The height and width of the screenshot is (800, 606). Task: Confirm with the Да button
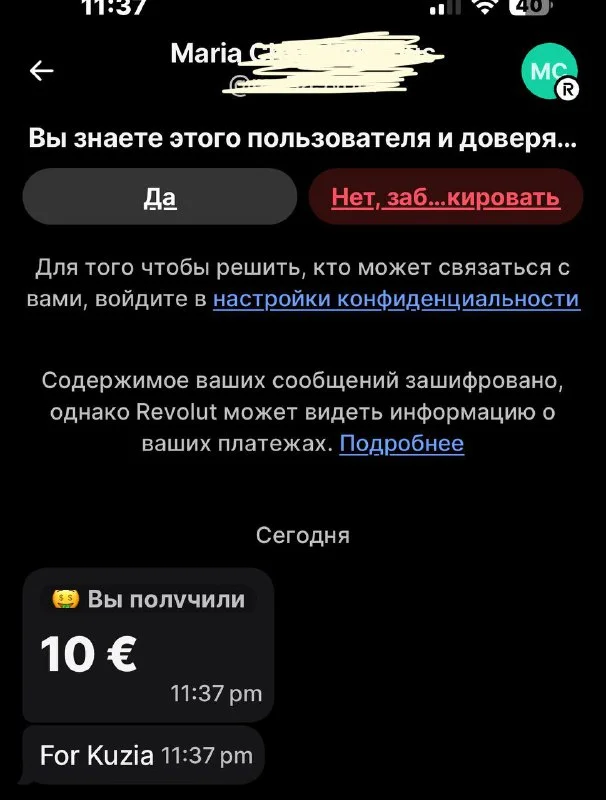[x=160, y=197]
